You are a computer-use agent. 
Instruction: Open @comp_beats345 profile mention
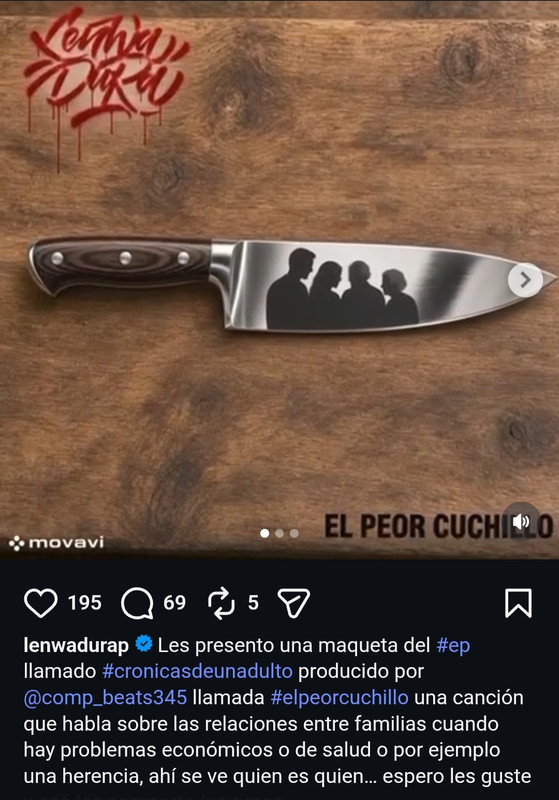pyautogui.click(x=106, y=697)
